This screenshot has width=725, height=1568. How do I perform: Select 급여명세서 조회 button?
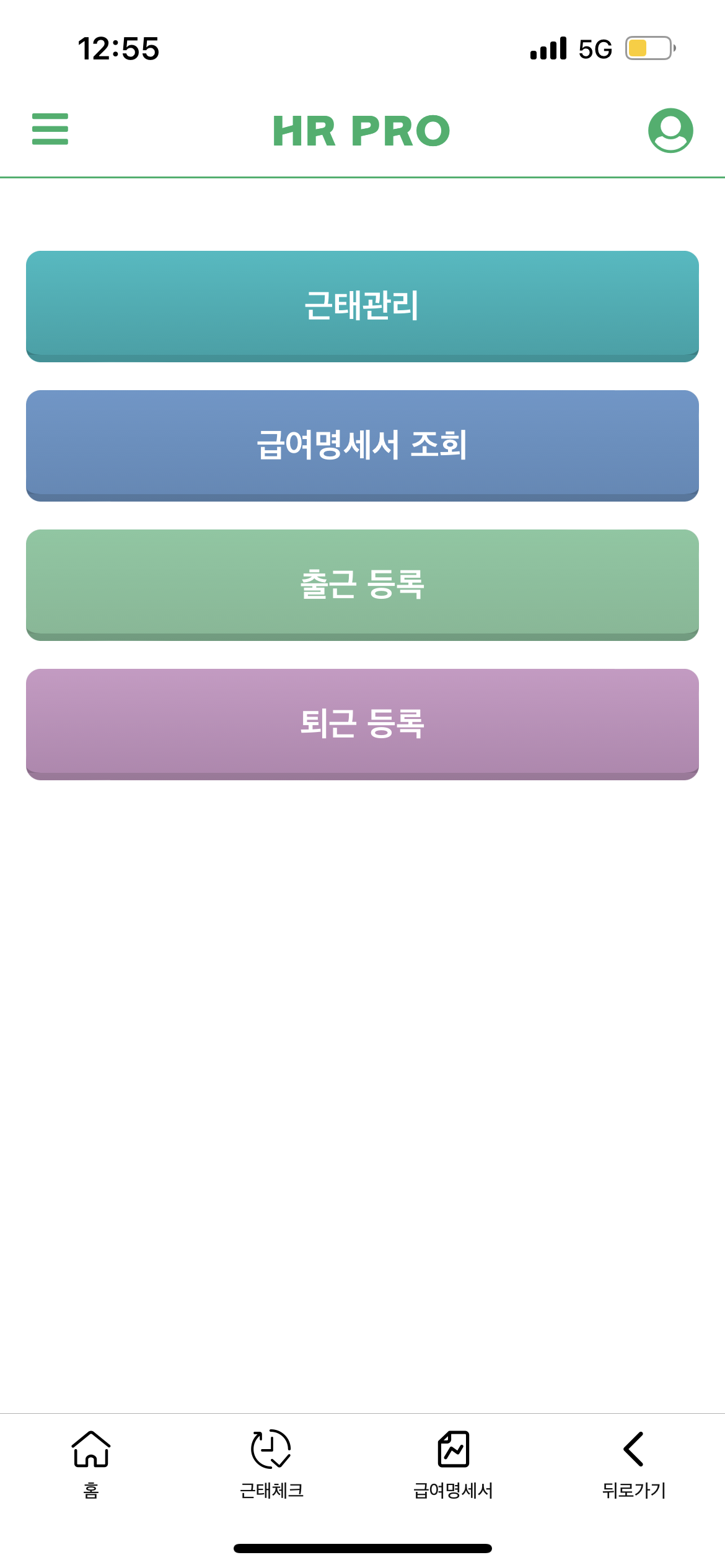point(362,445)
